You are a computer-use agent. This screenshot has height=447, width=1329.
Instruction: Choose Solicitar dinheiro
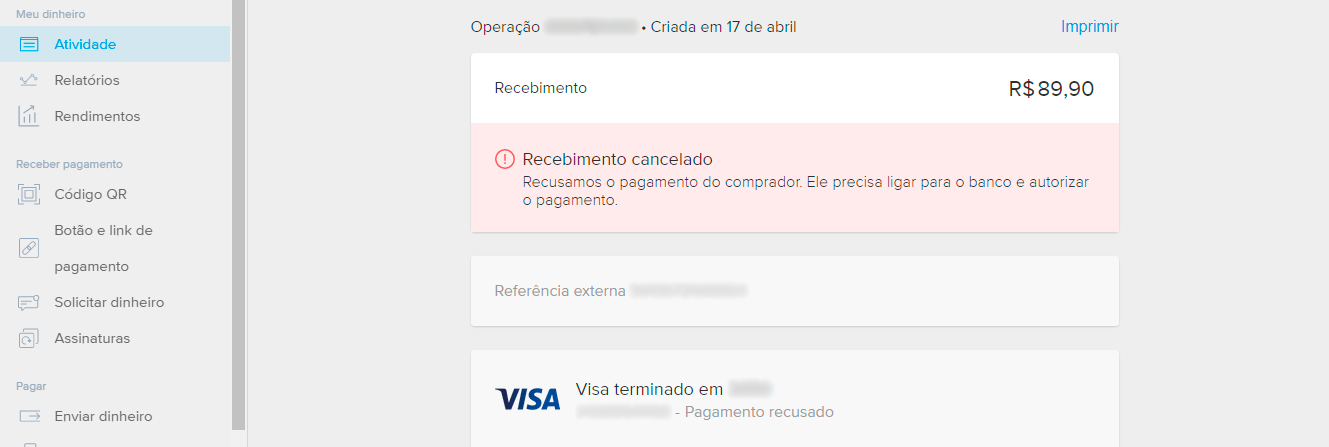(x=109, y=302)
